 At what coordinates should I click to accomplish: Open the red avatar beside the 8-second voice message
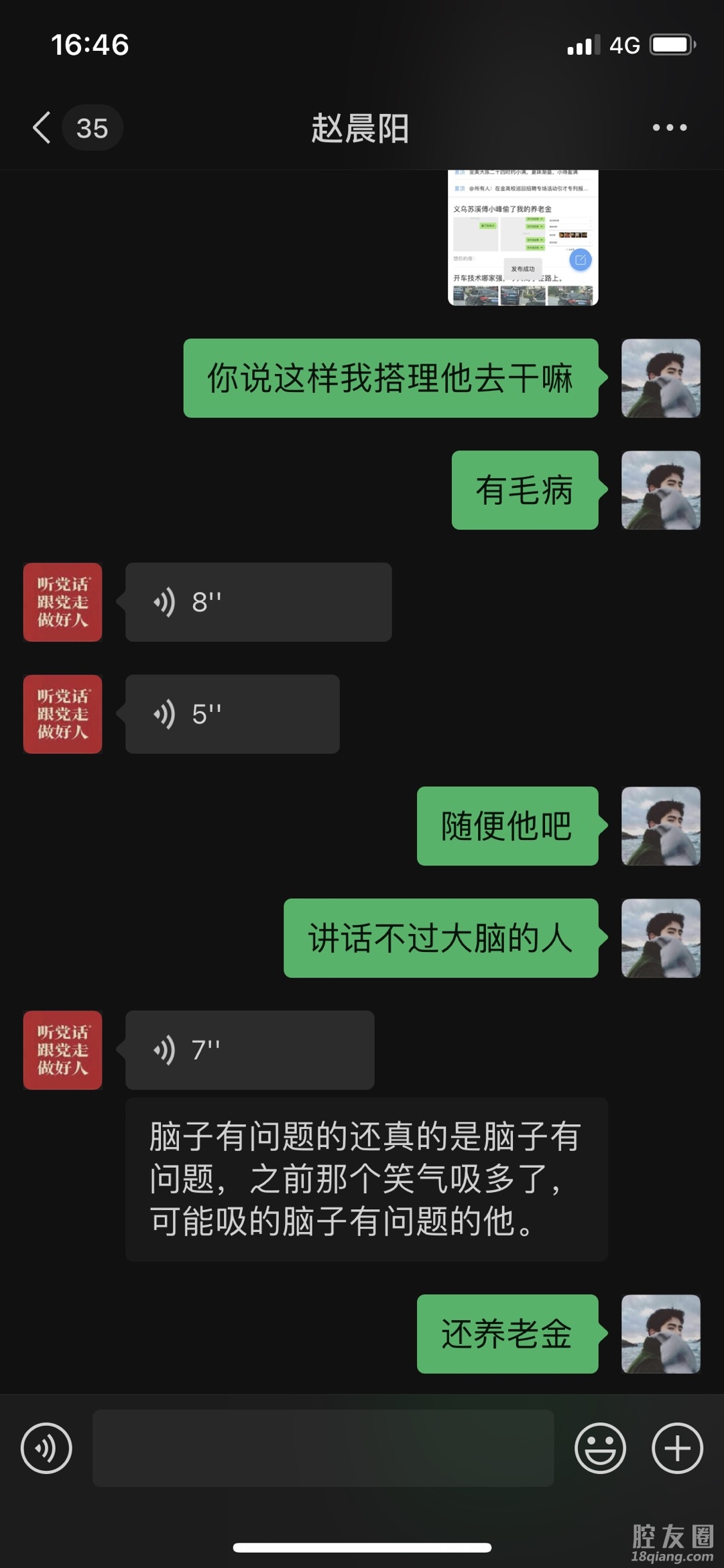tap(63, 602)
